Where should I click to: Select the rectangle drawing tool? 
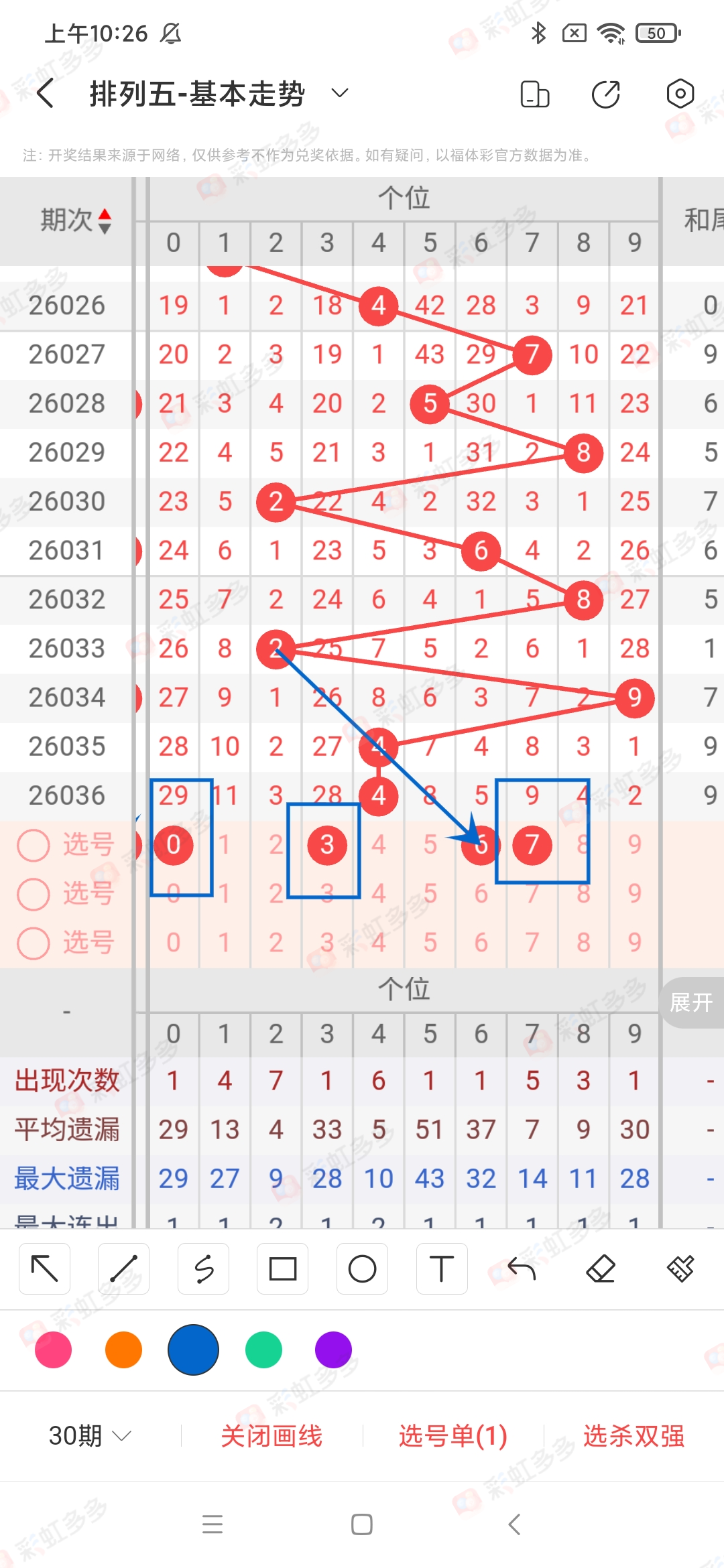[x=282, y=1268]
